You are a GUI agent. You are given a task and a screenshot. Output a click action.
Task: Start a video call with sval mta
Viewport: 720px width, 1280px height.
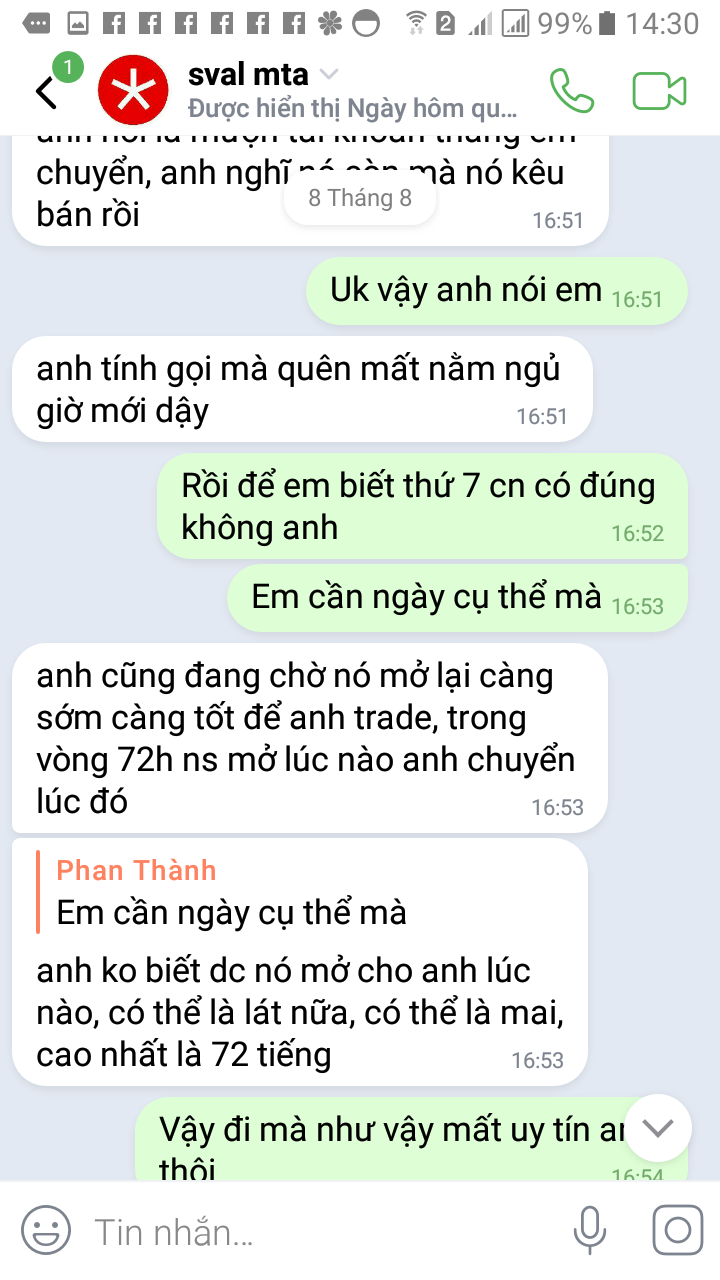tap(659, 91)
